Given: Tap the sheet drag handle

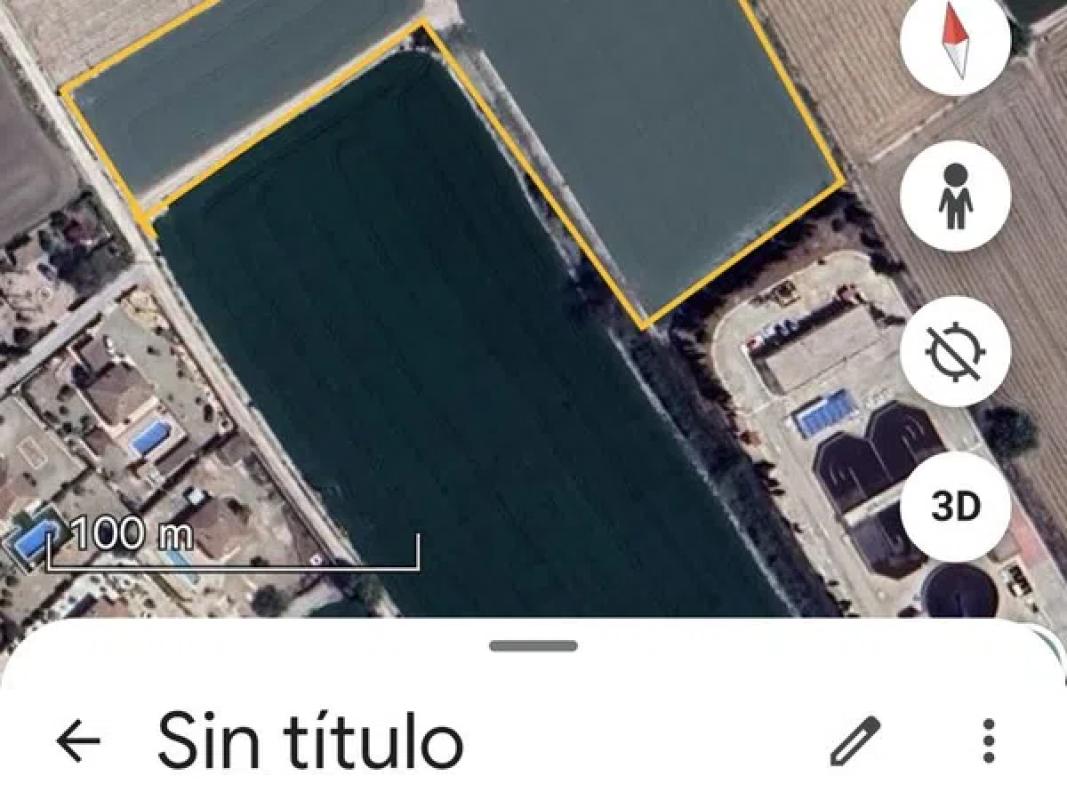Looking at the screenshot, I should coord(533,646).
